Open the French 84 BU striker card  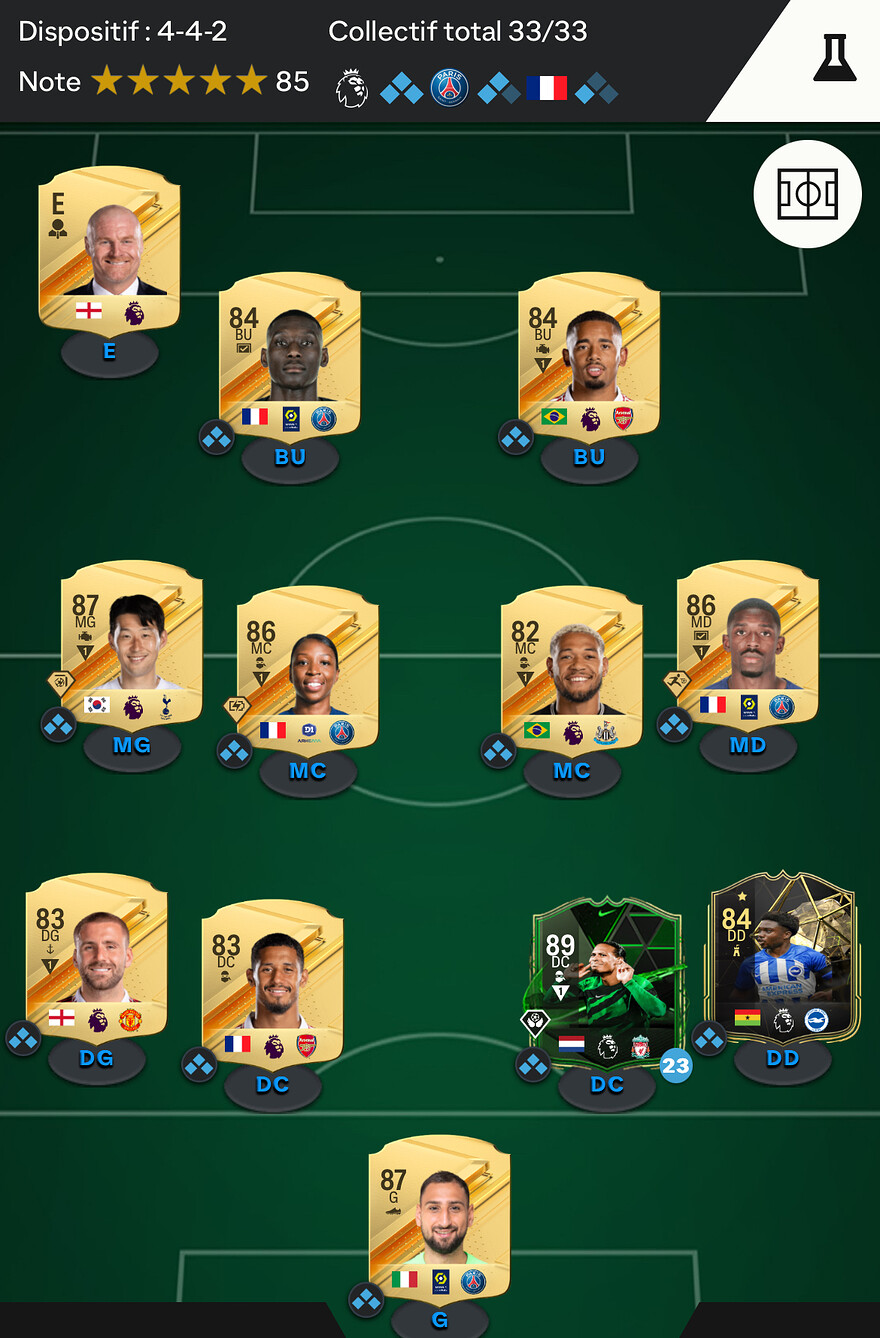click(290, 355)
